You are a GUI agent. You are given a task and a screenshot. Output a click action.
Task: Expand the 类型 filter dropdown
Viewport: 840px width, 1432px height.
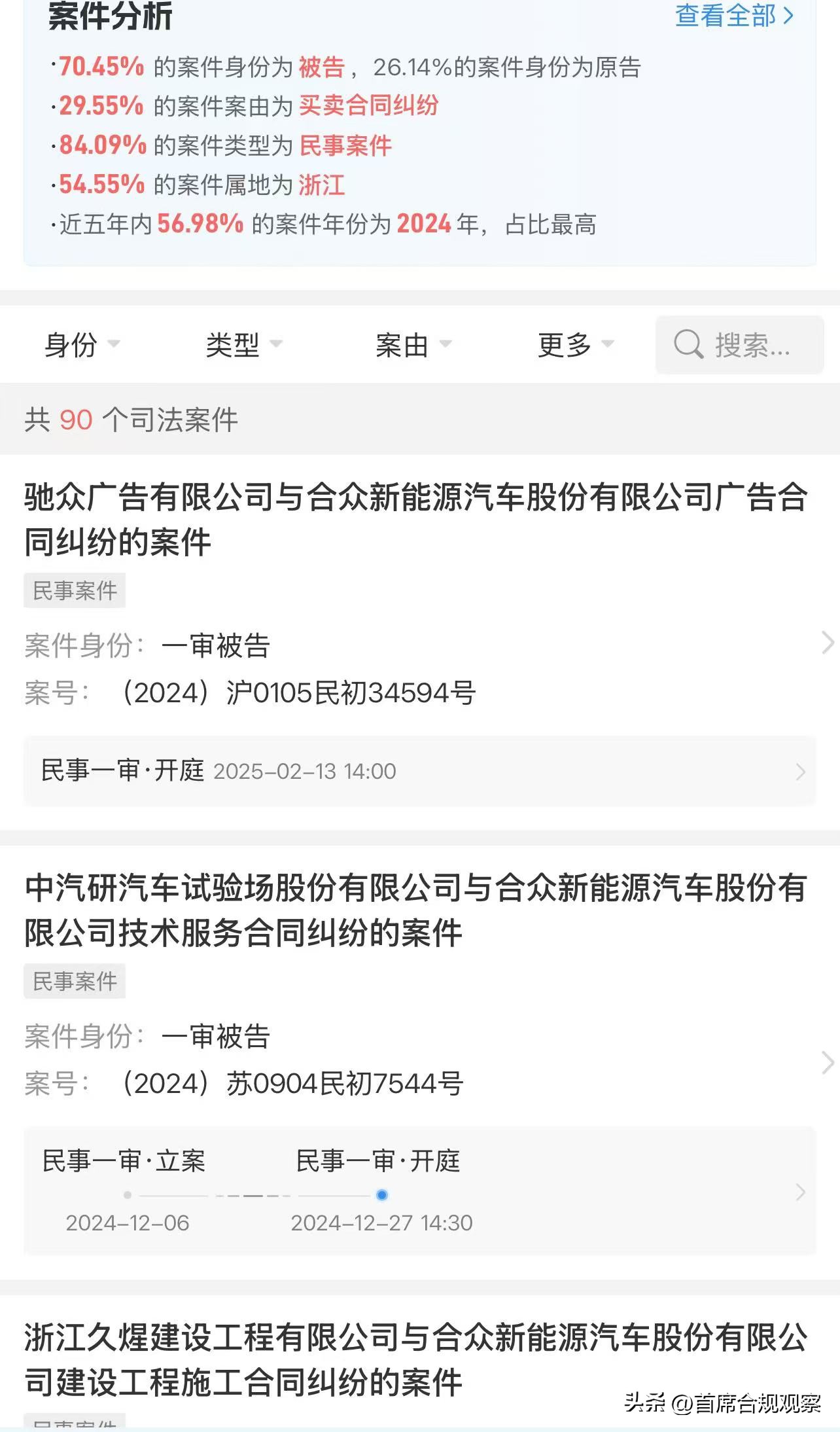coord(244,344)
